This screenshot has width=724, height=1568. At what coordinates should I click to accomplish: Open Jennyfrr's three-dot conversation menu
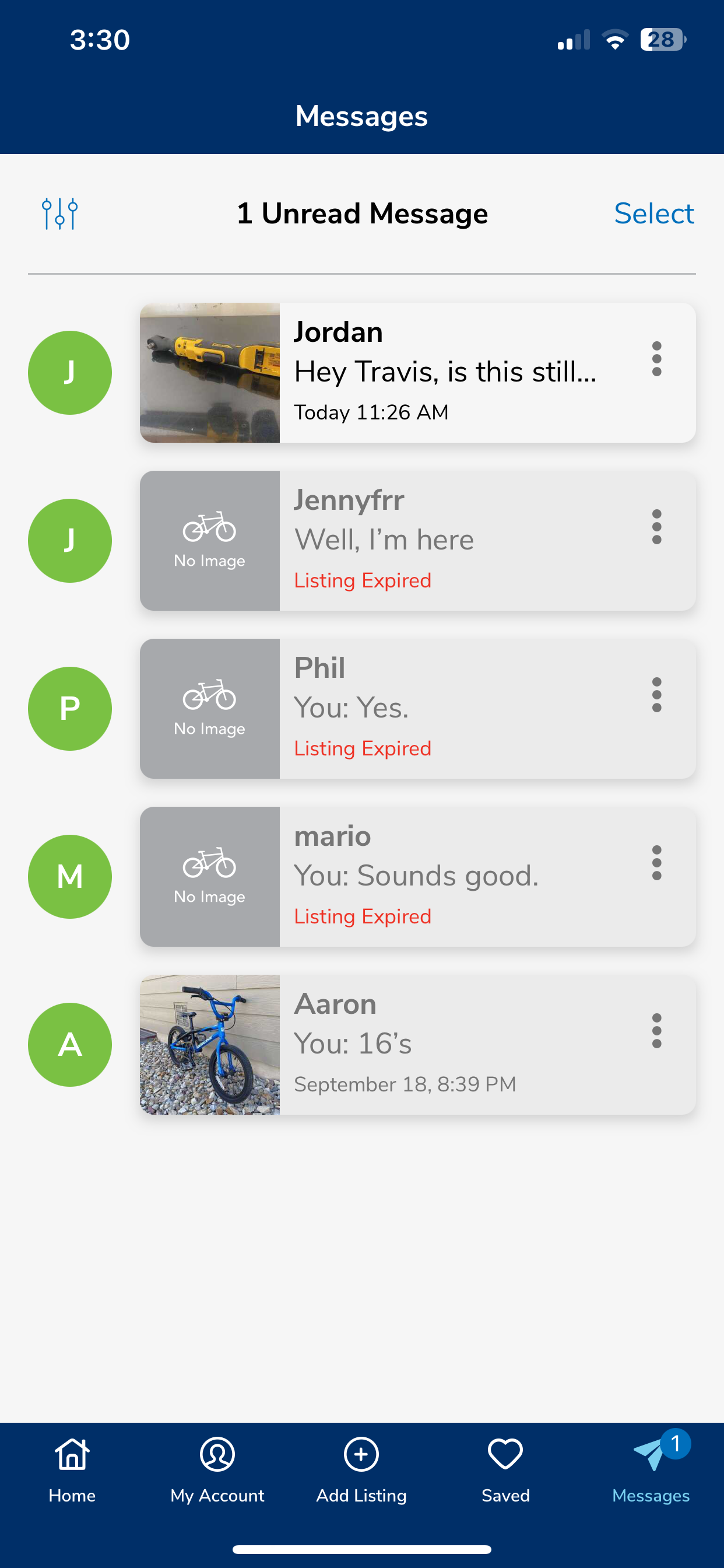(x=656, y=527)
